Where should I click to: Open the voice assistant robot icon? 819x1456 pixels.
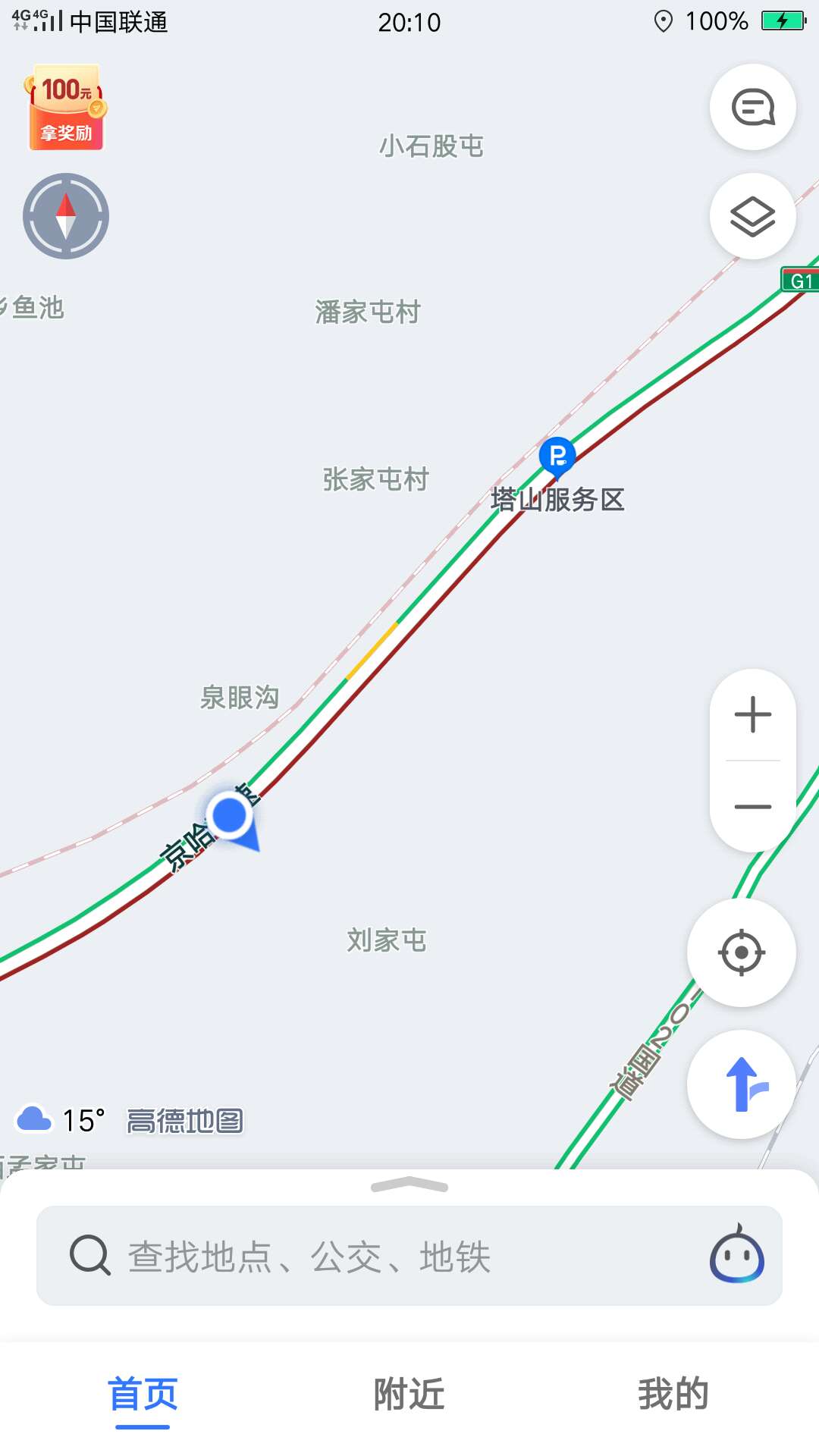pos(736,1254)
